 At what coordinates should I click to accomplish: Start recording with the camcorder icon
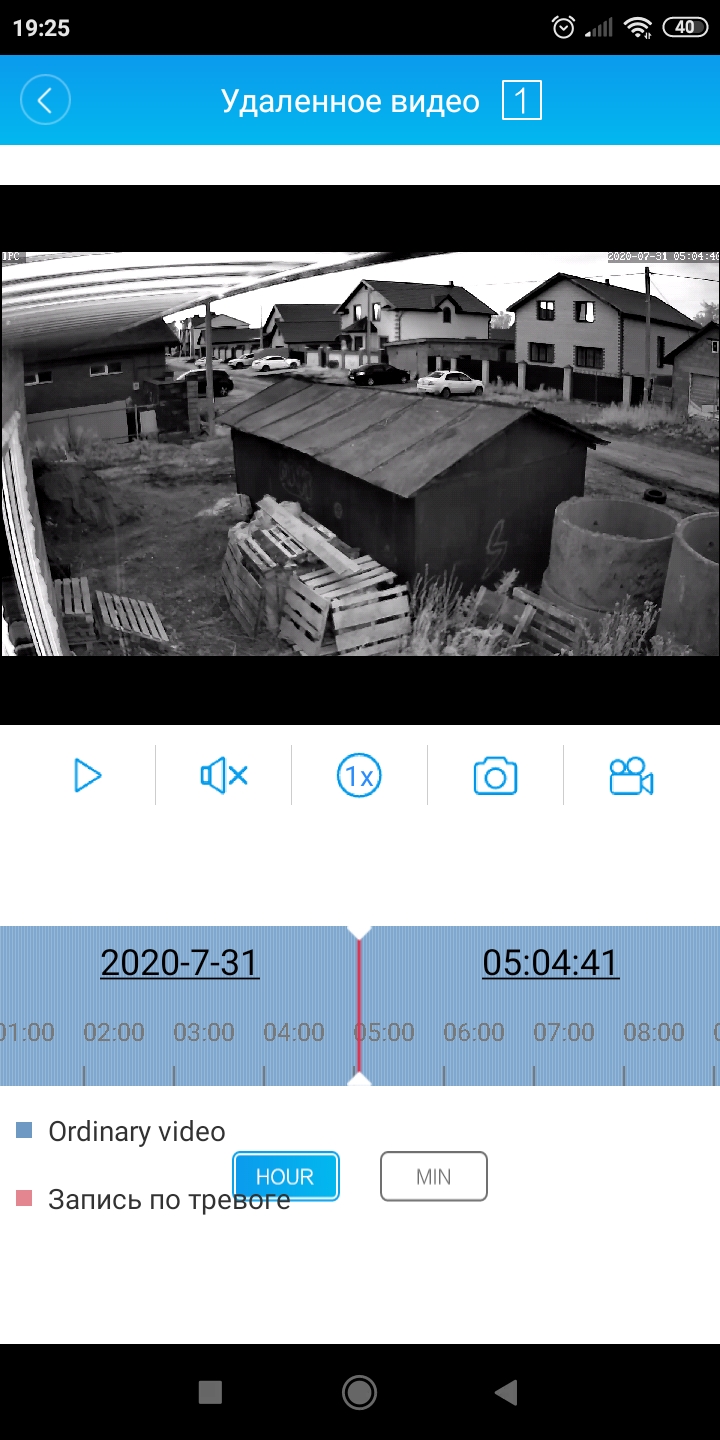631,776
